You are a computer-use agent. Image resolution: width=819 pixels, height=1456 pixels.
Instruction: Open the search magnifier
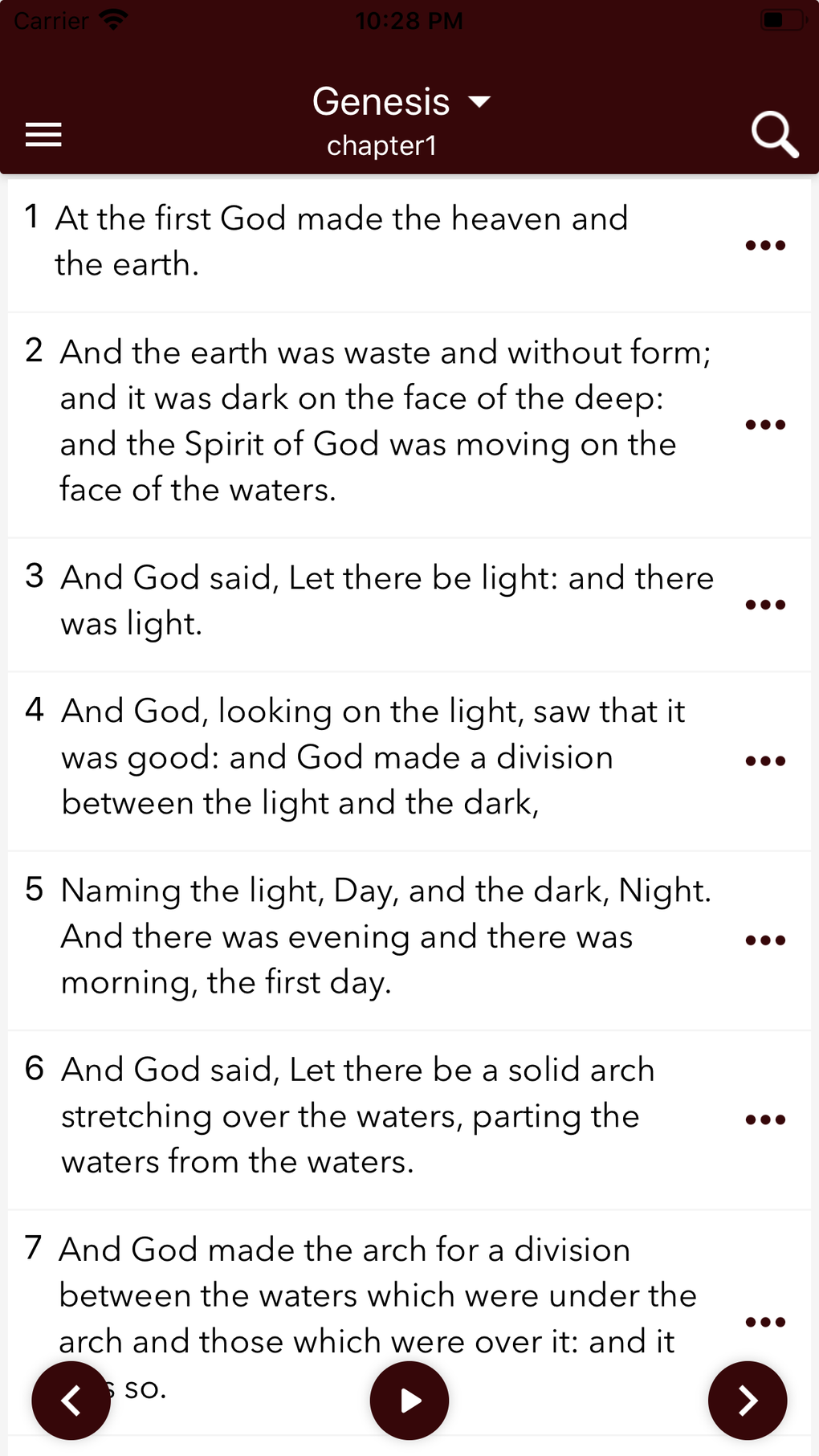coord(775,134)
